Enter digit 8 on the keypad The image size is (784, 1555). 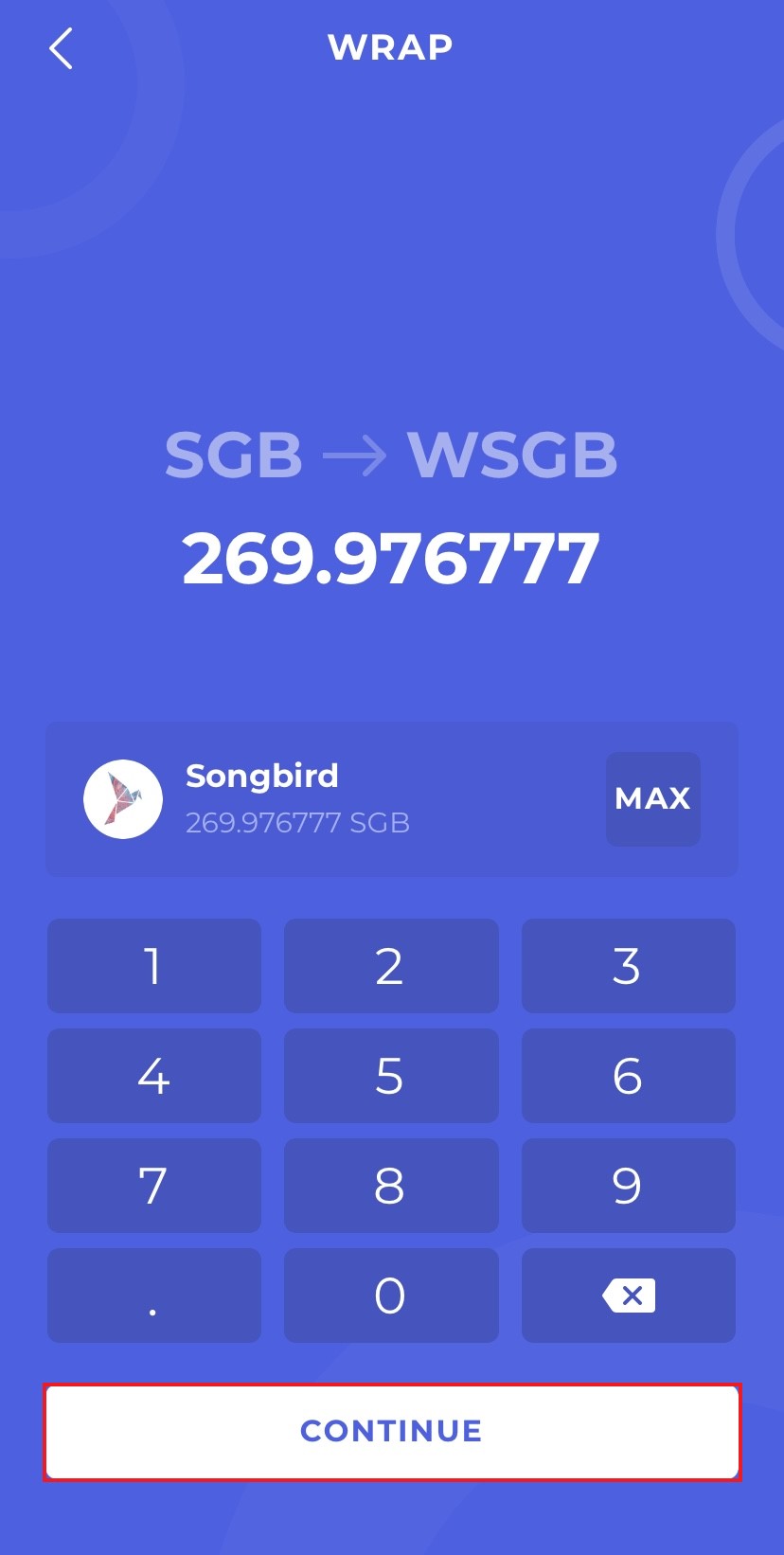pos(391,1185)
